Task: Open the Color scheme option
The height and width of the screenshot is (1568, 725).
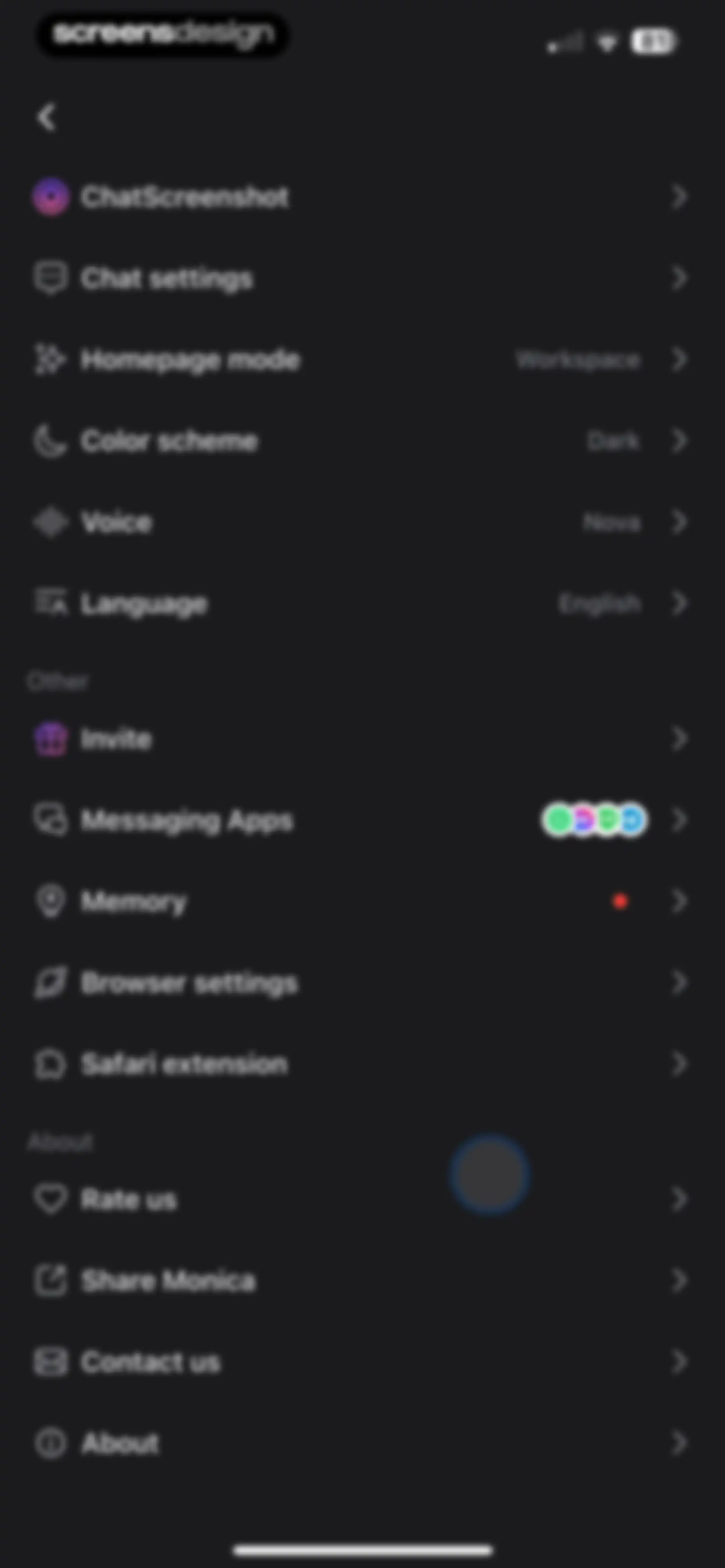Action: pyautogui.click(x=362, y=441)
